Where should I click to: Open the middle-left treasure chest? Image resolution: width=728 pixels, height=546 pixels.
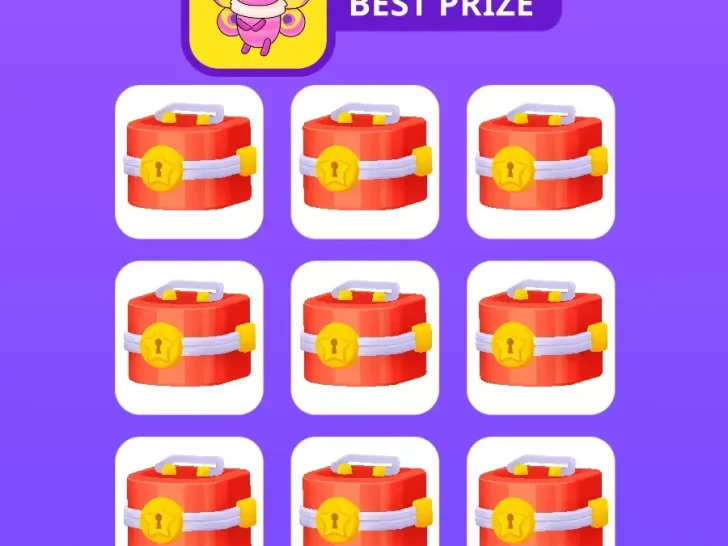coord(189,337)
